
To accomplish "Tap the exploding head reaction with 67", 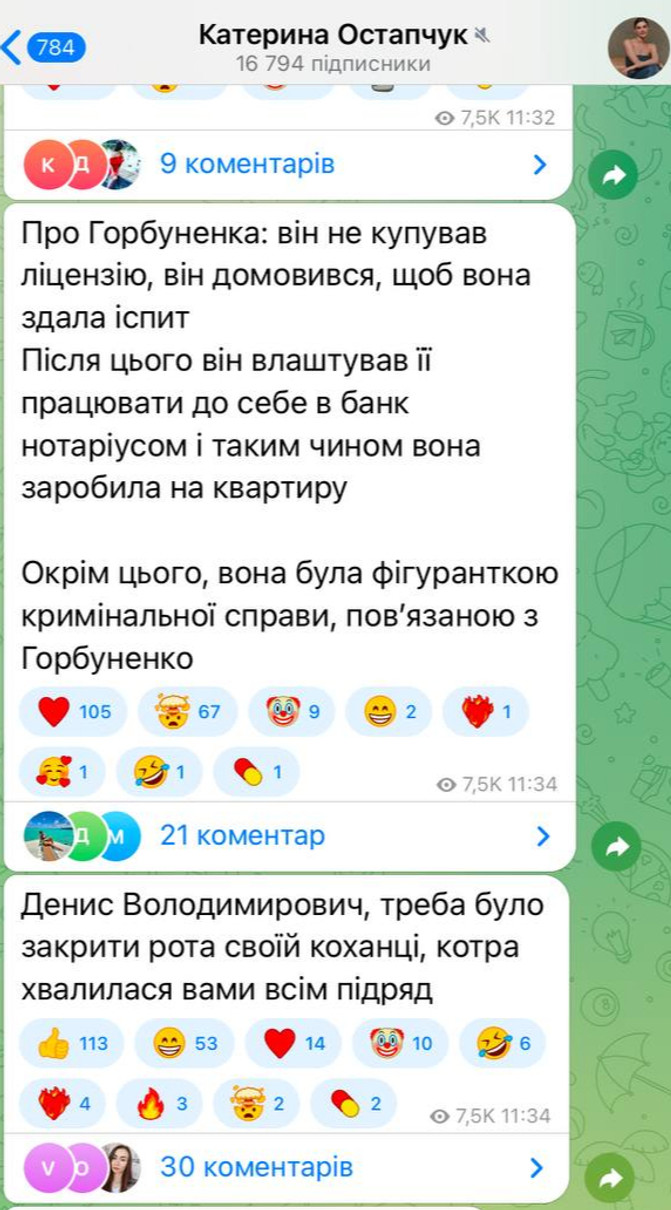I will [187, 712].
